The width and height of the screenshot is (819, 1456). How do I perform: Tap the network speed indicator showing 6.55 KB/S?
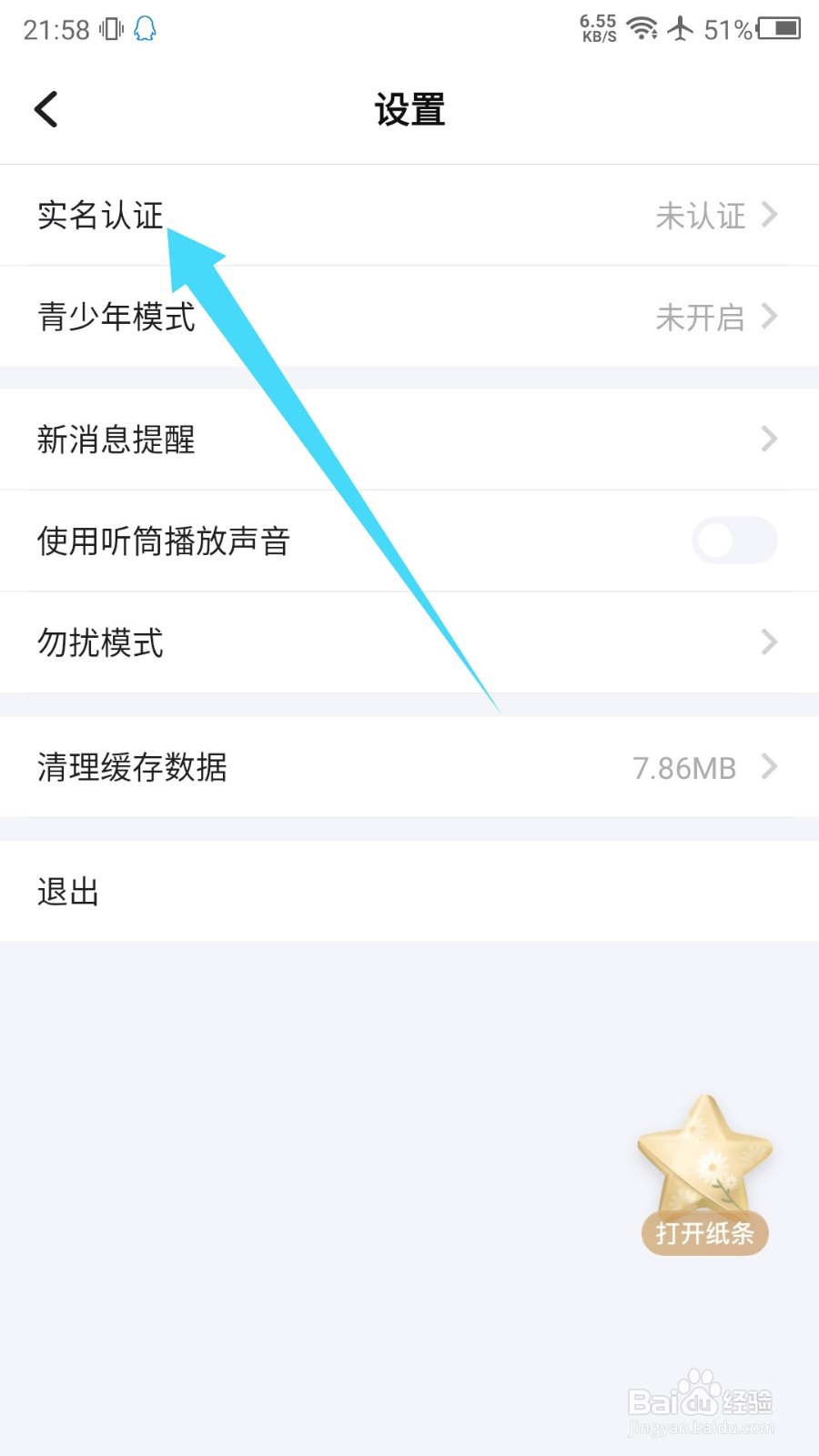[596, 27]
